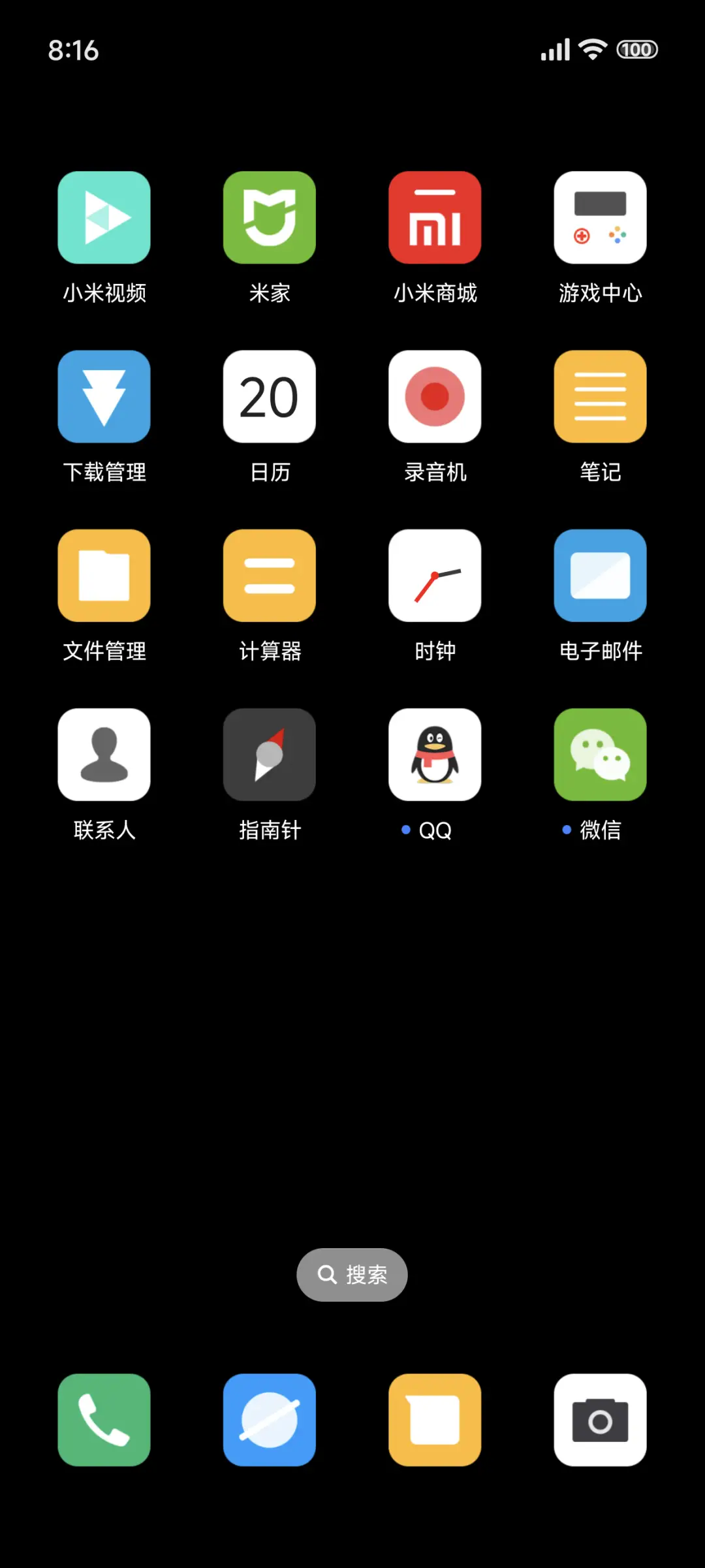705x1568 pixels.
Task: Launch the 指南针 compass app
Action: click(270, 754)
